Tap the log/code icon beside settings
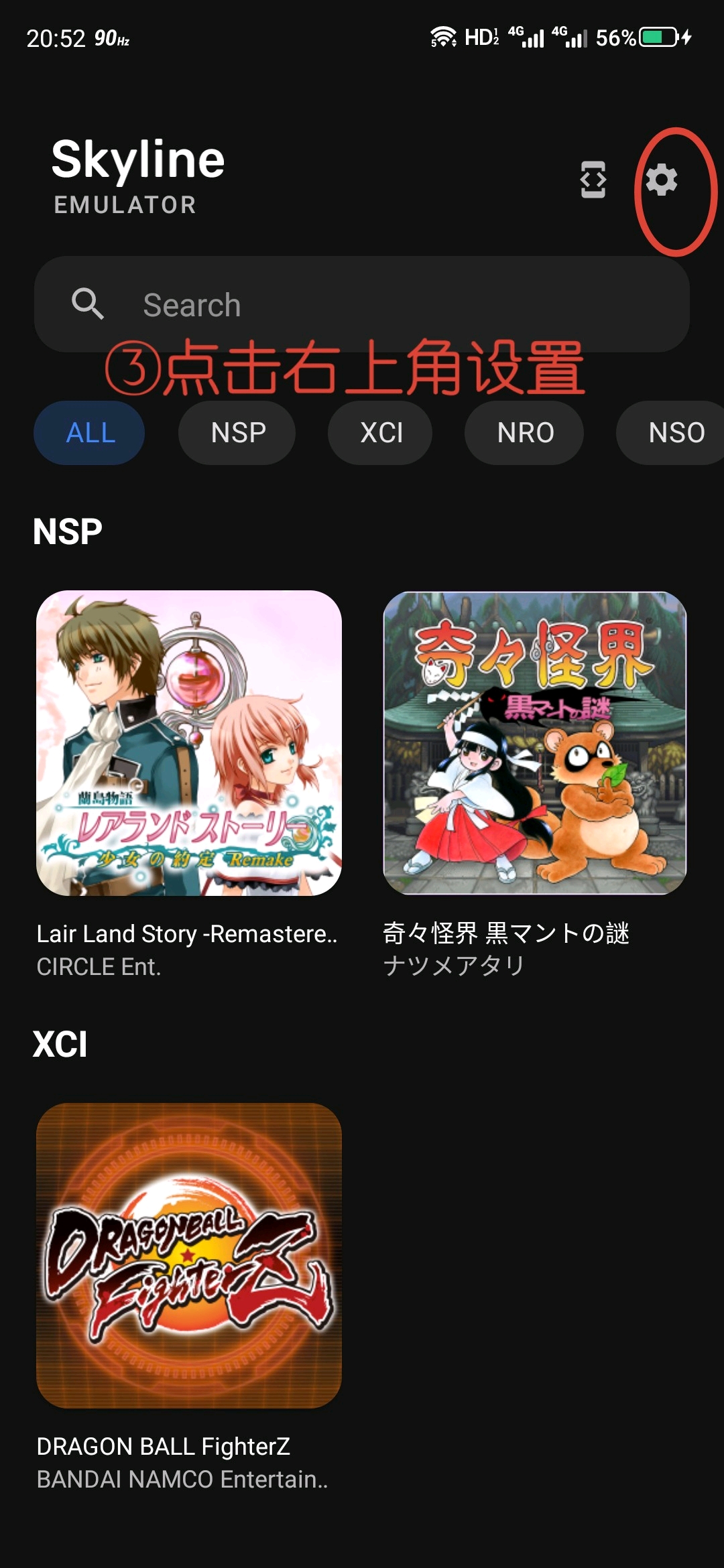Viewport: 724px width, 1568px height. pyautogui.click(x=593, y=180)
